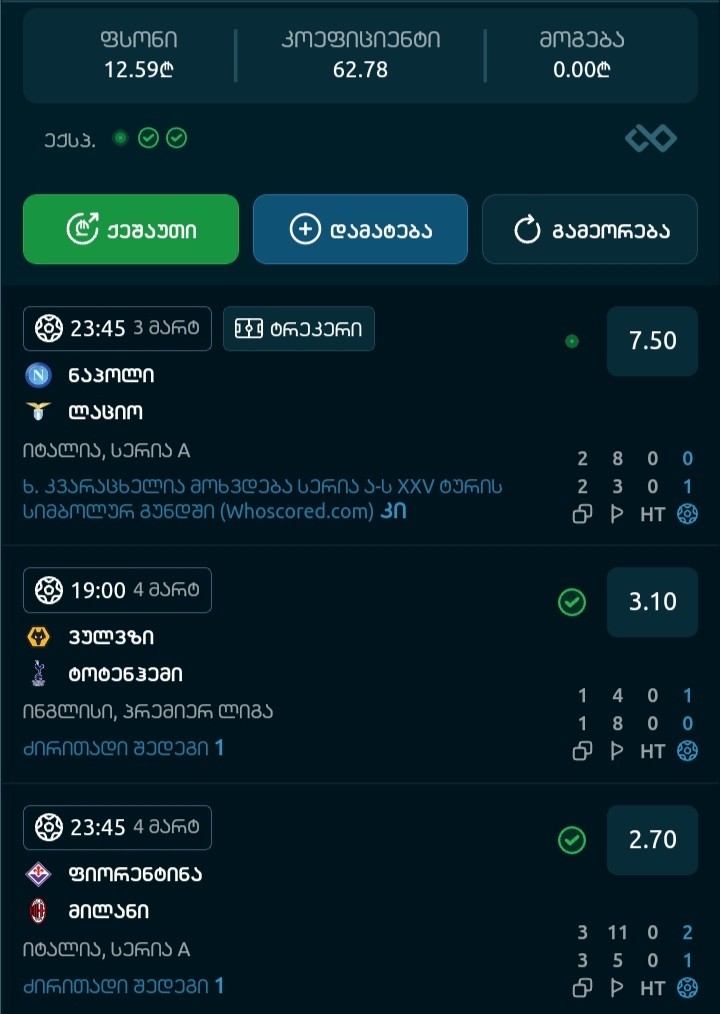This screenshot has height=1014, width=720.
Task: Open the 23:45 3 მარტ date selector
Action: (116, 328)
